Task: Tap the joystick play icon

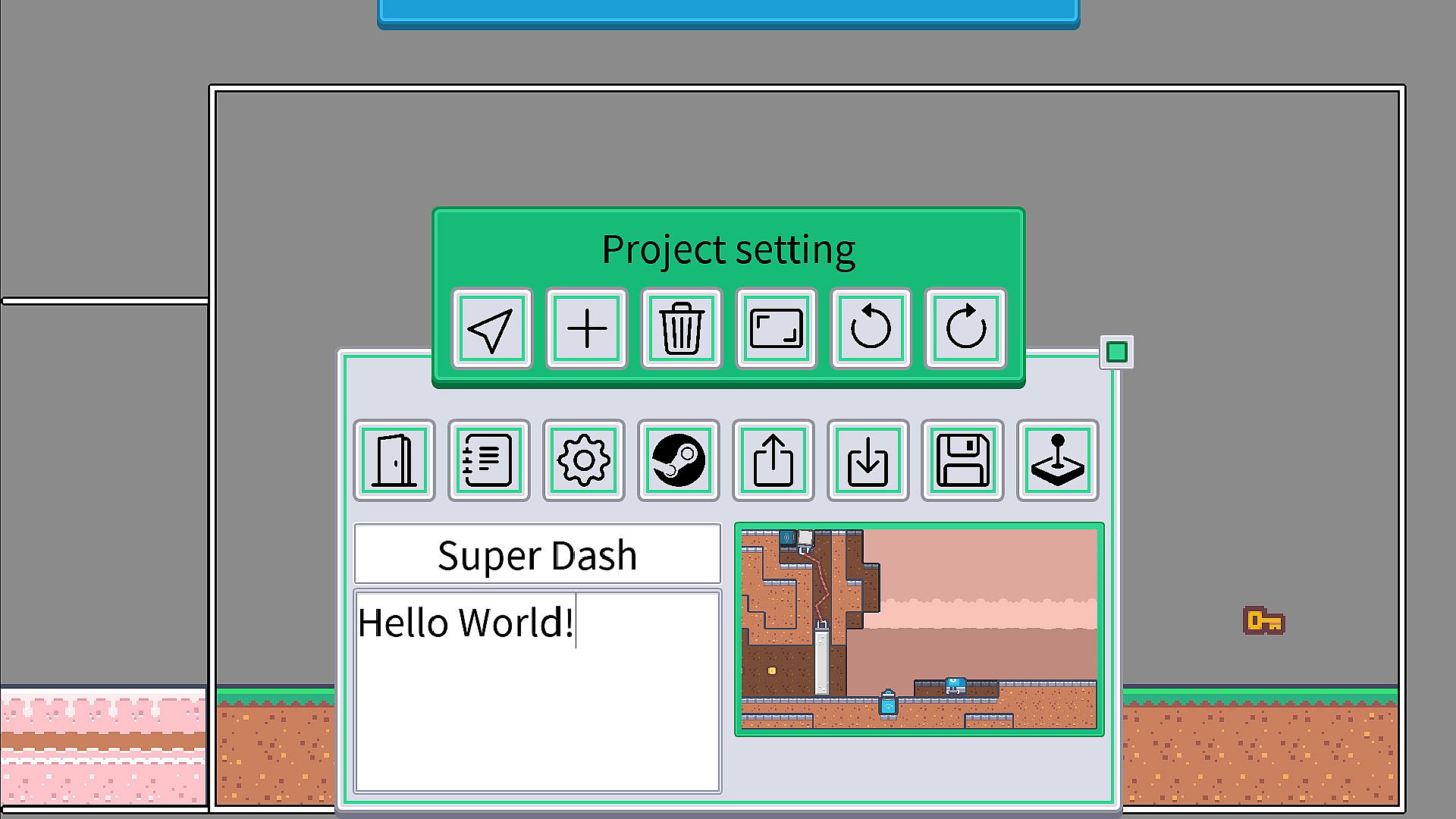Action: click(1057, 460)
